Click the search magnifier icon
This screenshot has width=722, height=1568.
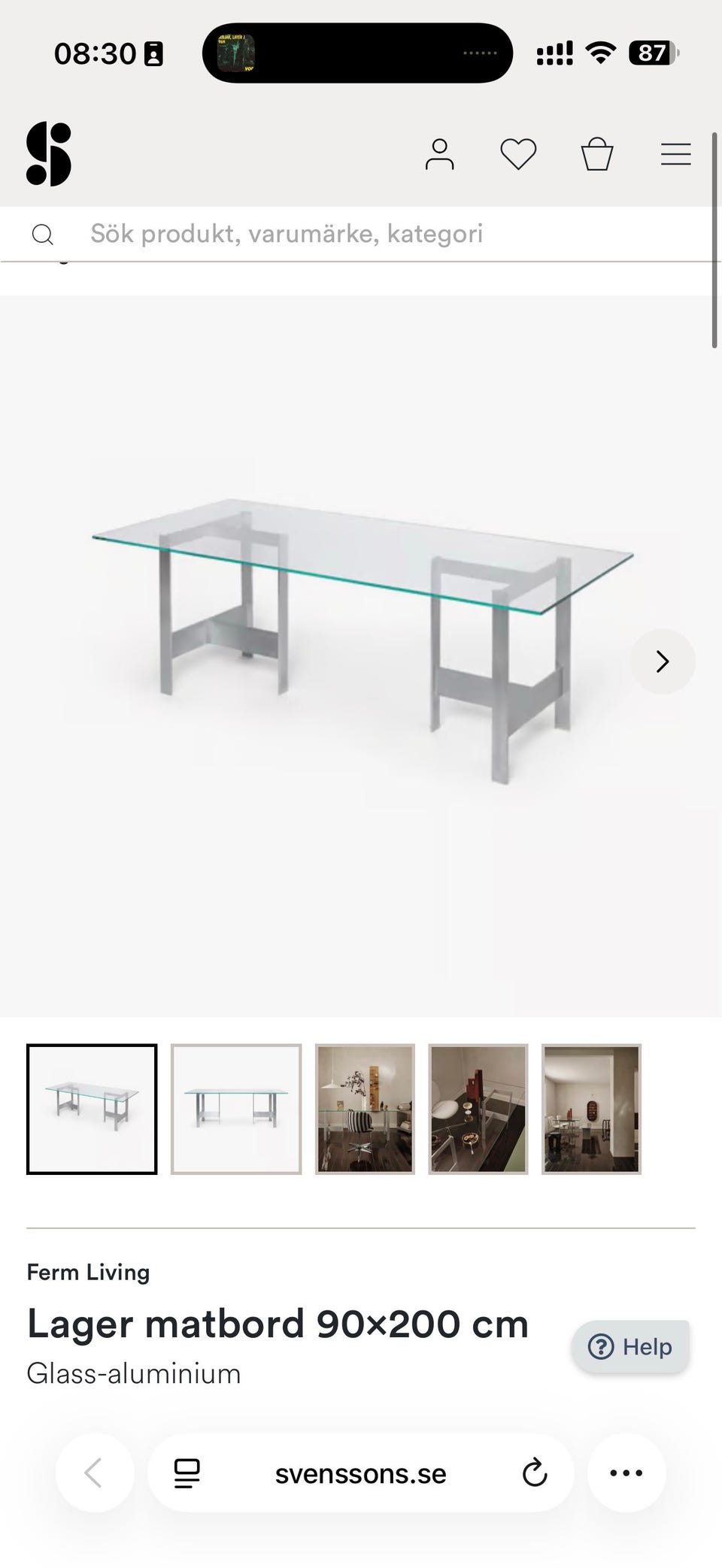pos(44,234)
